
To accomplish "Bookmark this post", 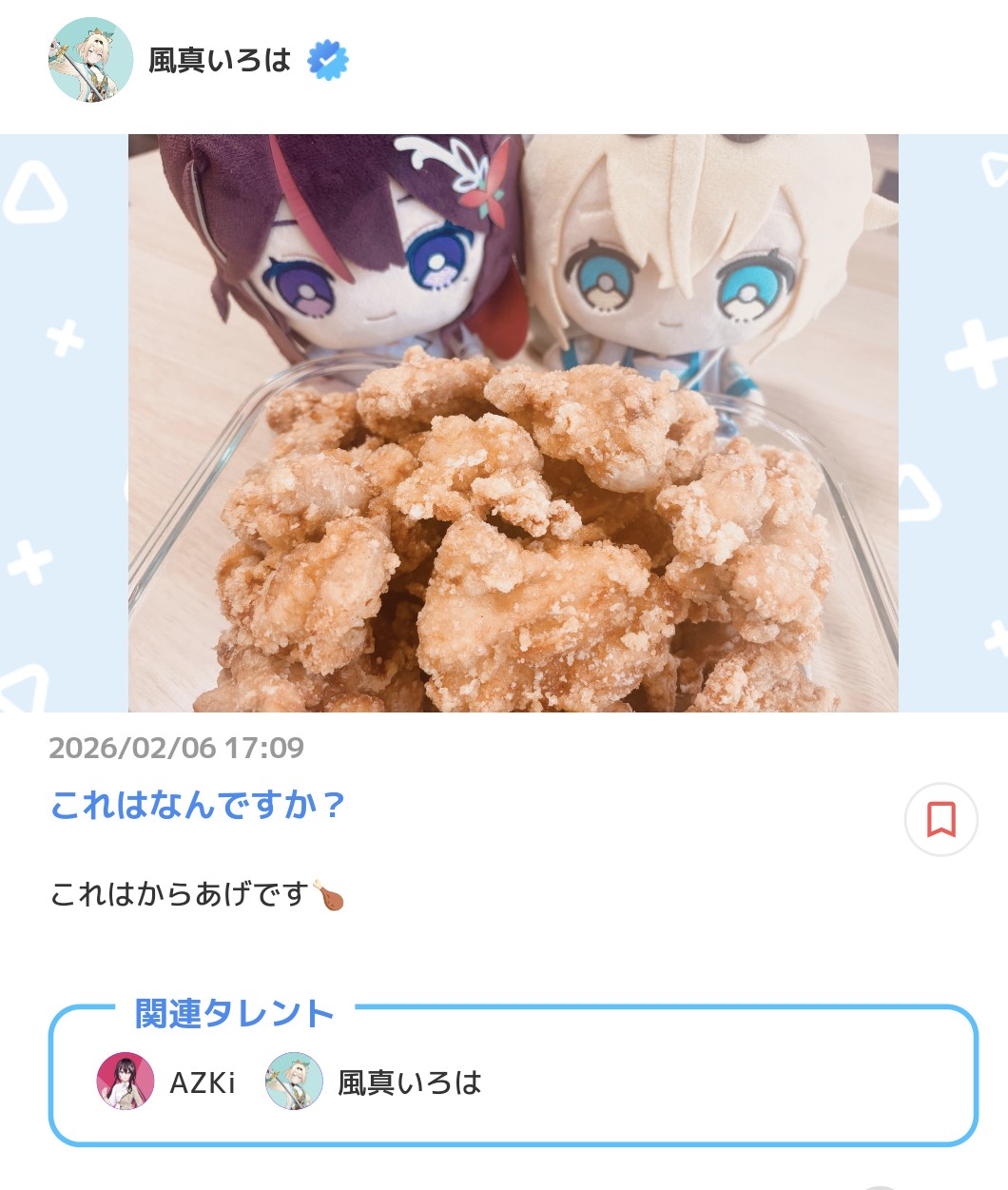I will click(x=940, y=819).
